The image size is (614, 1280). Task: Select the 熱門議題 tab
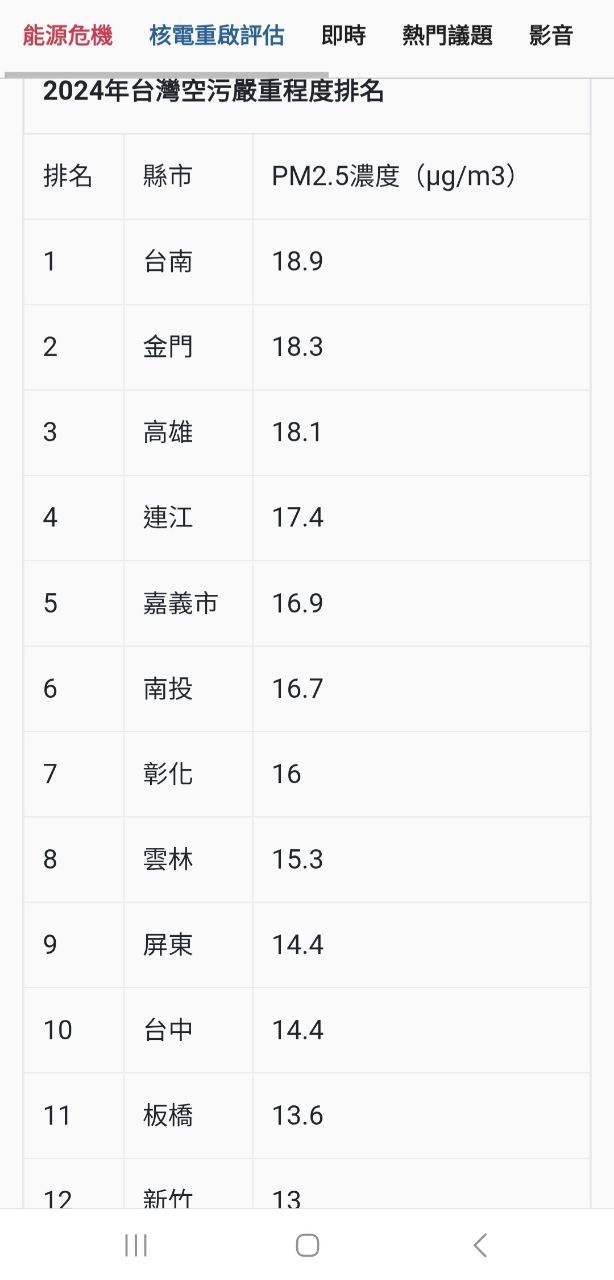pyautogui.click(x=447, y=37)
